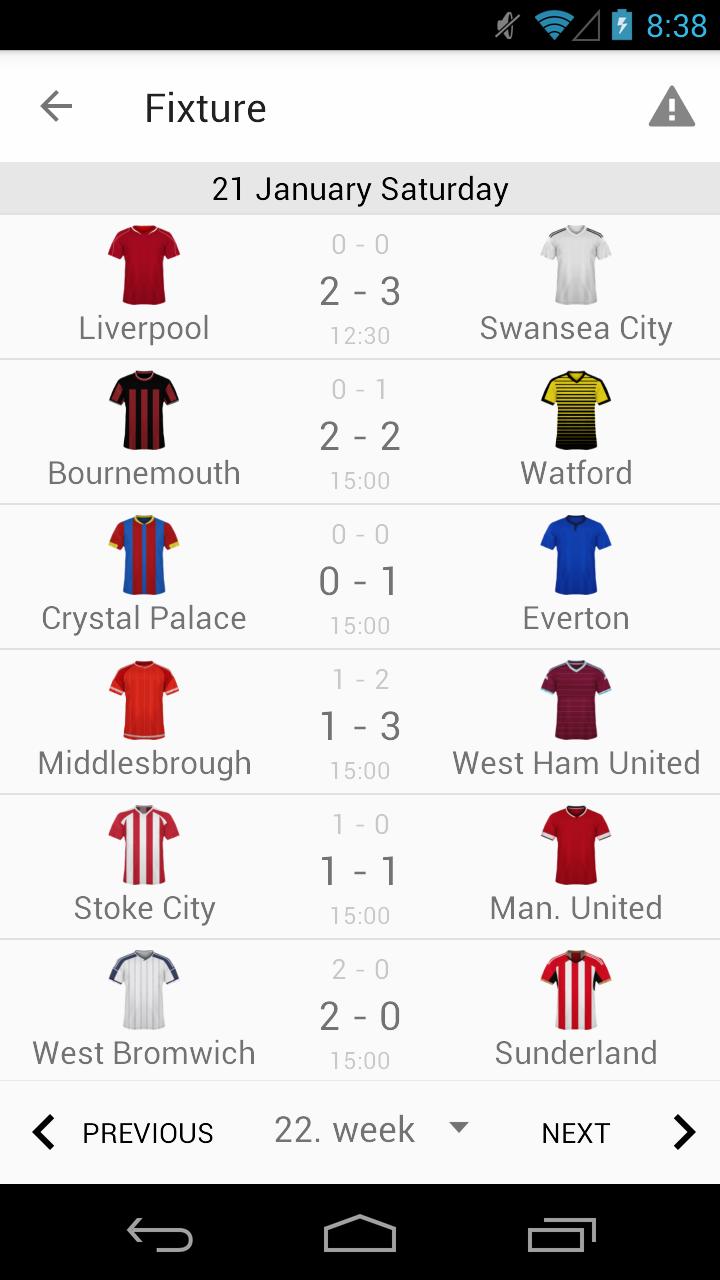Open the Fixture title bar label
720x1280 pixels.
[205, 107]
